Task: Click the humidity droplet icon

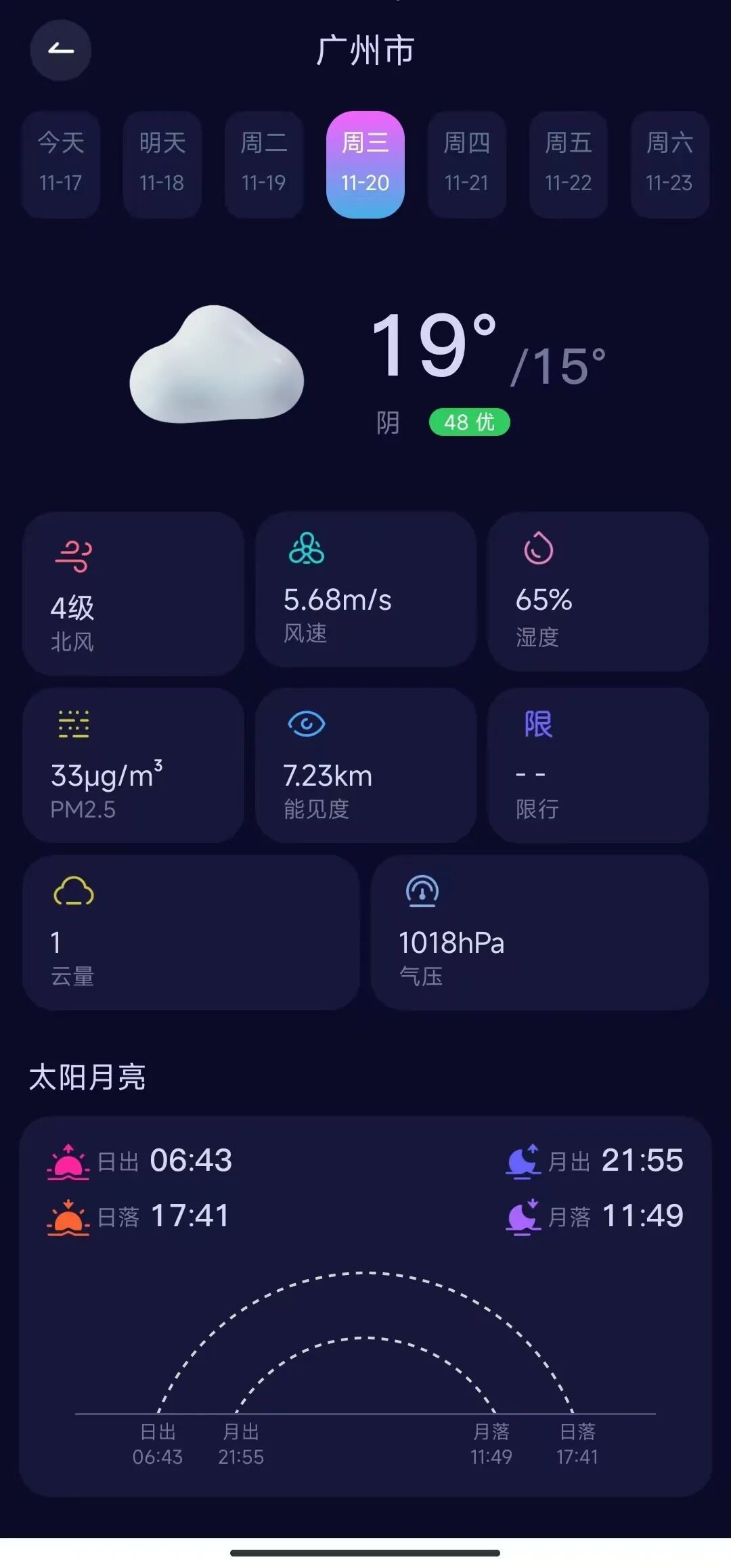Action: click(x=538, y=550)
